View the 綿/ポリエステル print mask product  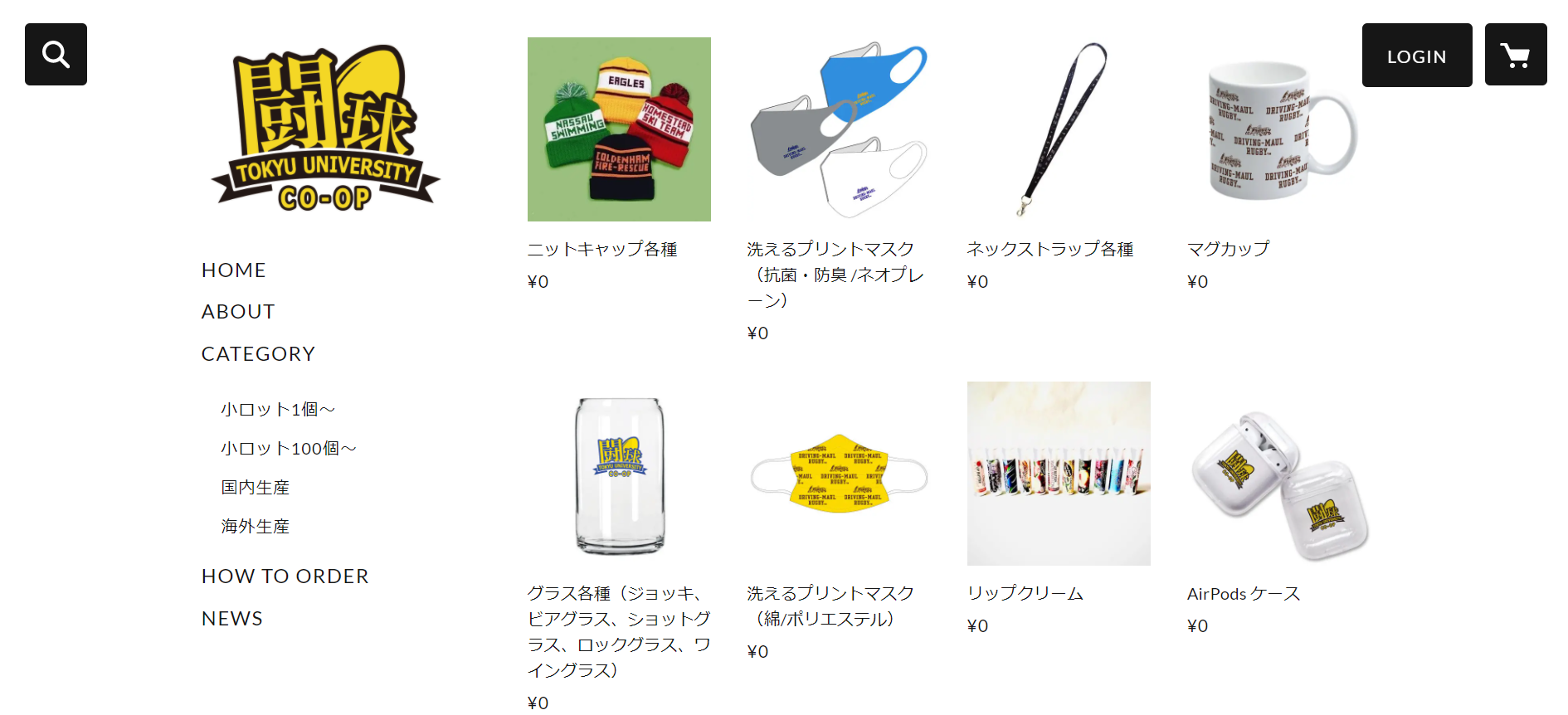[839, 474]
